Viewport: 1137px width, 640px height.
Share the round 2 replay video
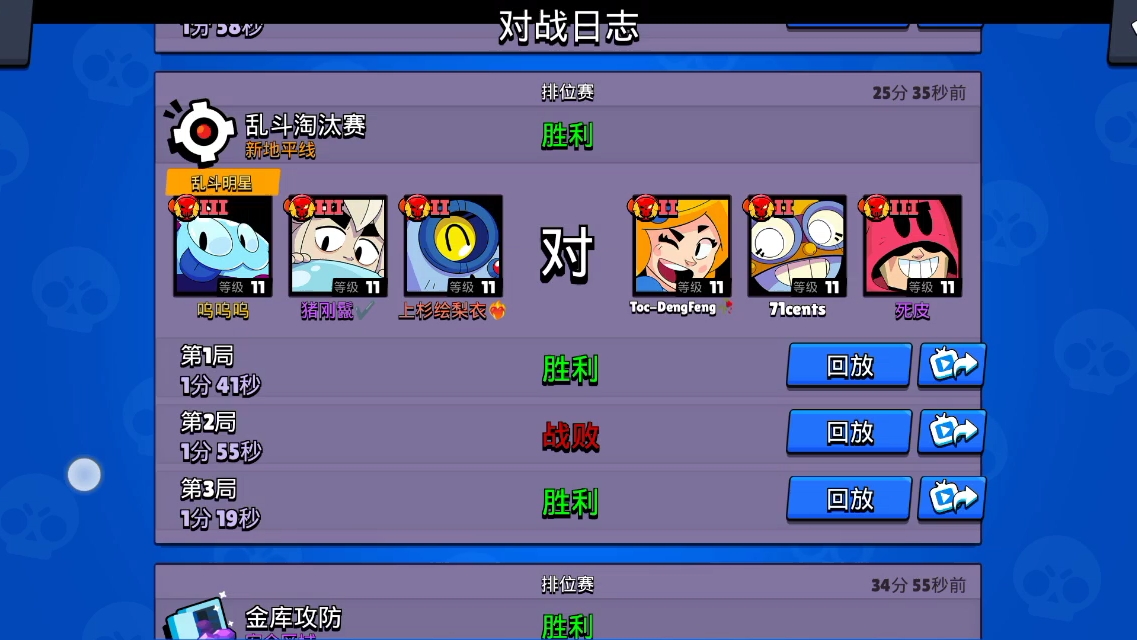tap(952, 432)
